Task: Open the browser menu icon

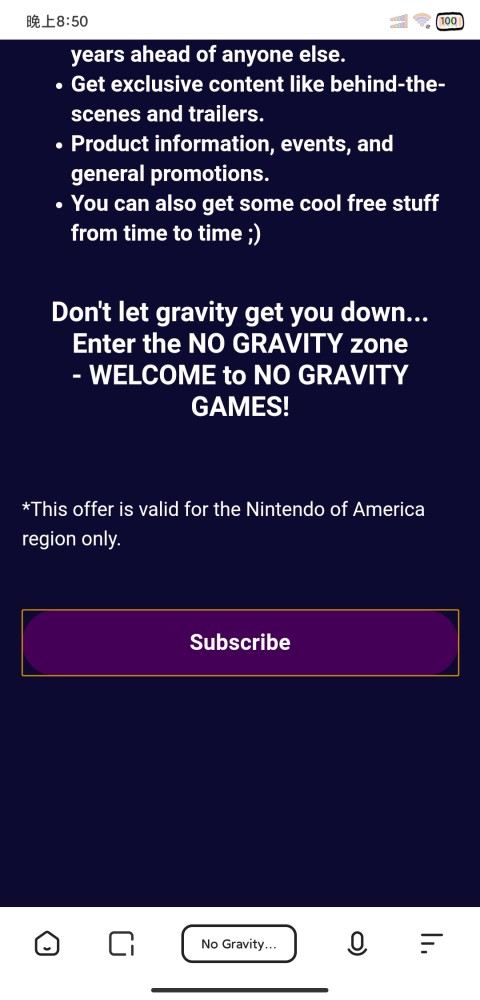Action: point(432,943)
